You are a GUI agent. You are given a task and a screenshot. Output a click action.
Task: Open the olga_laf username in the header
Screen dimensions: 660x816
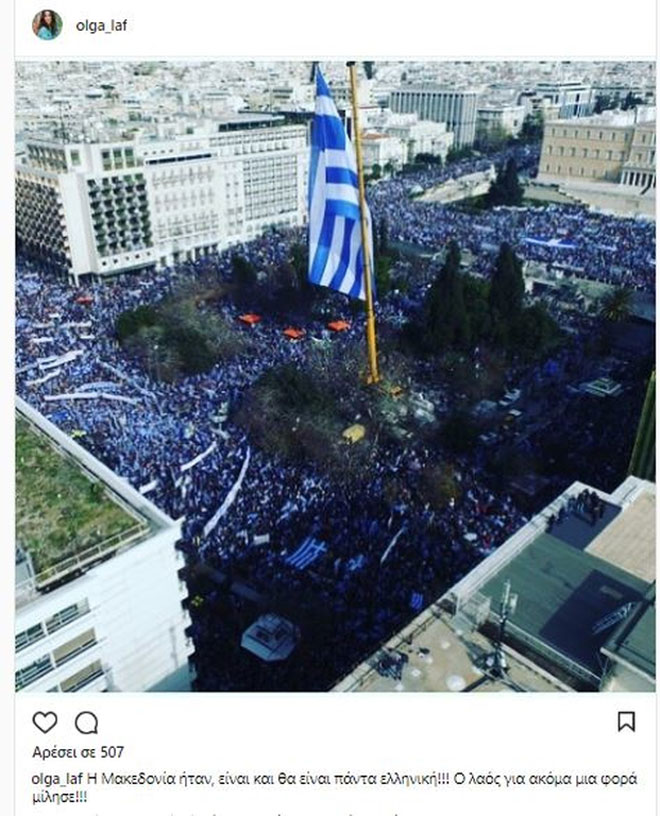click(102, 26)
